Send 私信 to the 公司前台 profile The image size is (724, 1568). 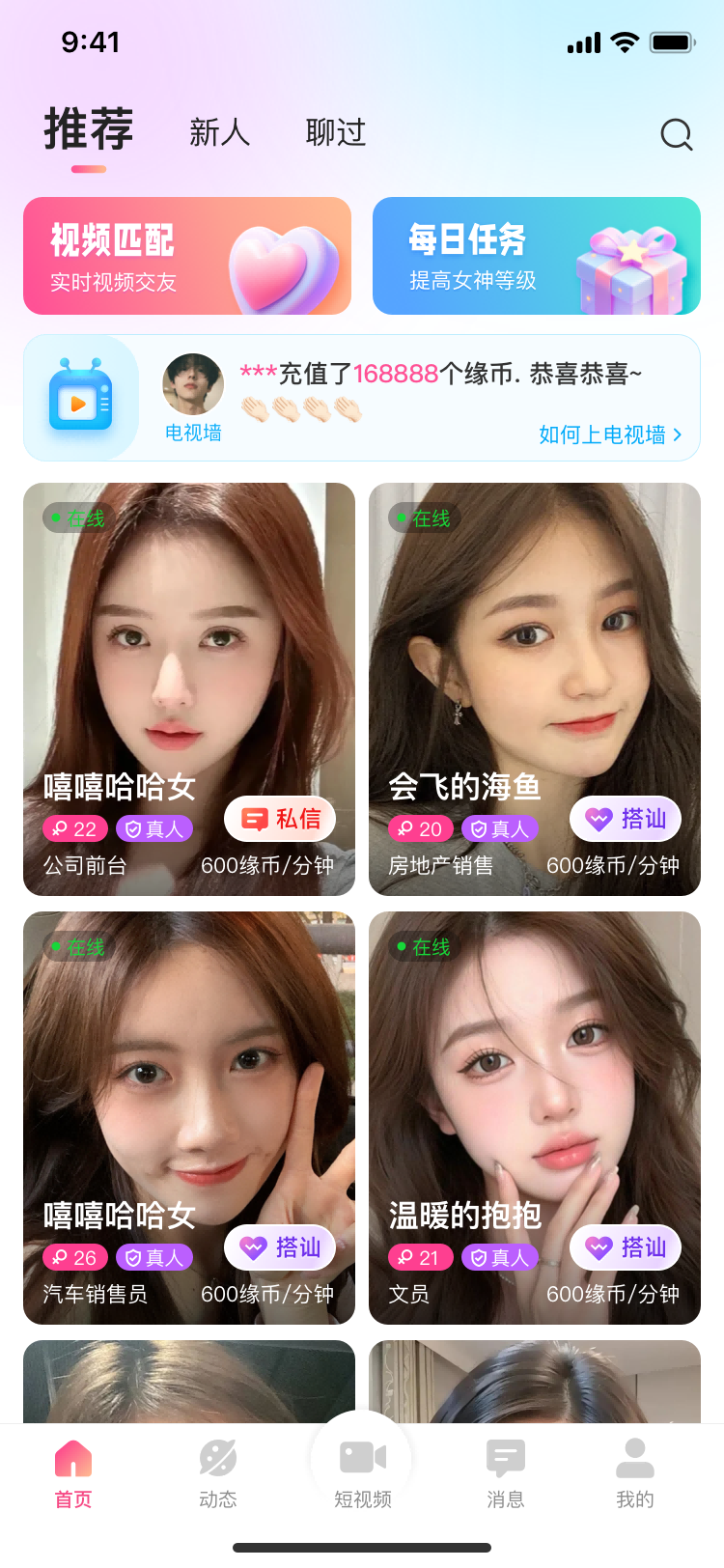[280, 819]
